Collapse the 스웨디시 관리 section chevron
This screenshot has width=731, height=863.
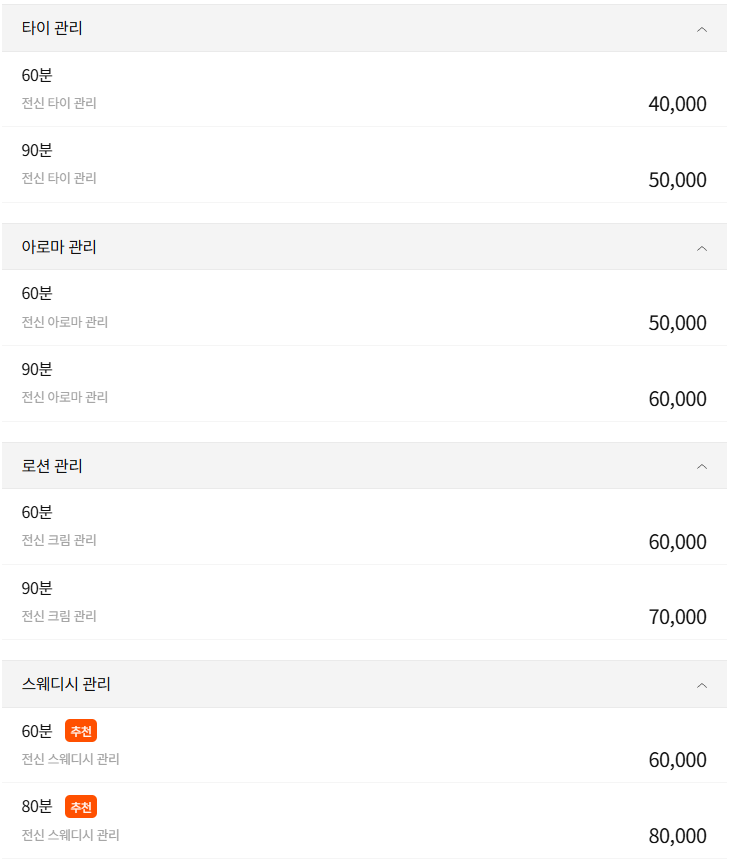(701, 684)
